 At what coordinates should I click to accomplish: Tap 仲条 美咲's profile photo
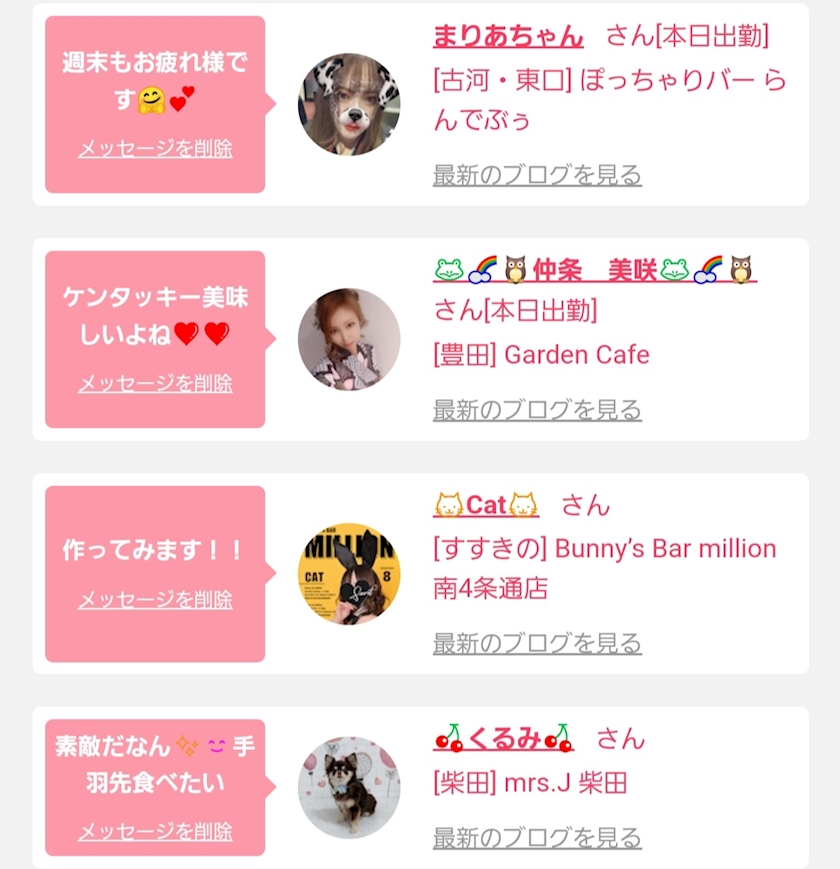point(349,339)
